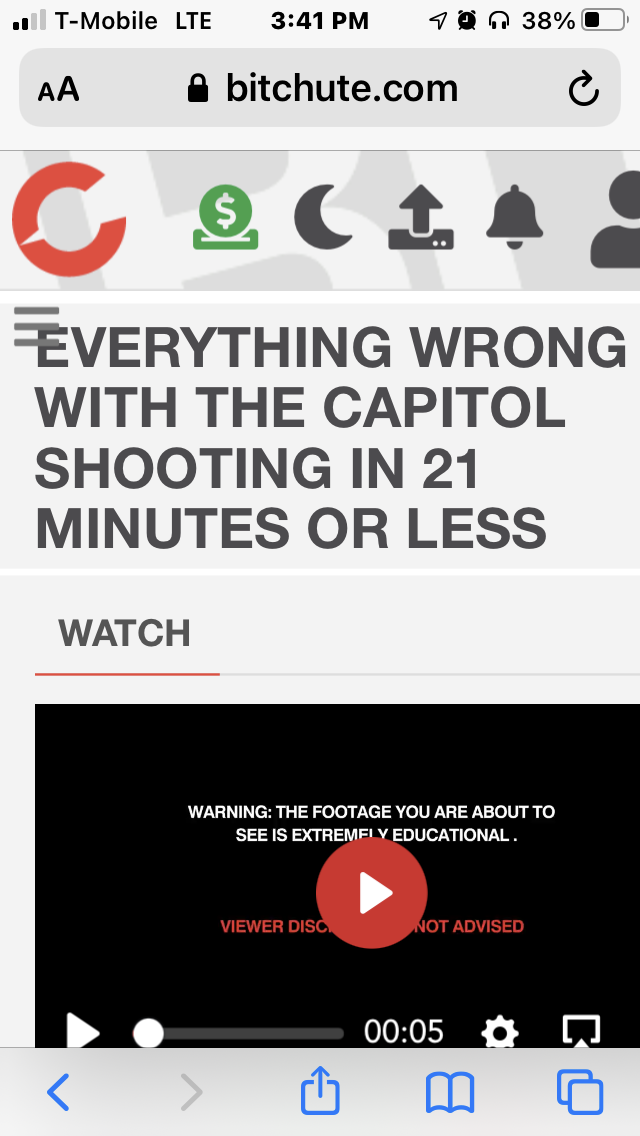Tap the video progress slider
The image size is (640, 1136).
click(238, 1033)
